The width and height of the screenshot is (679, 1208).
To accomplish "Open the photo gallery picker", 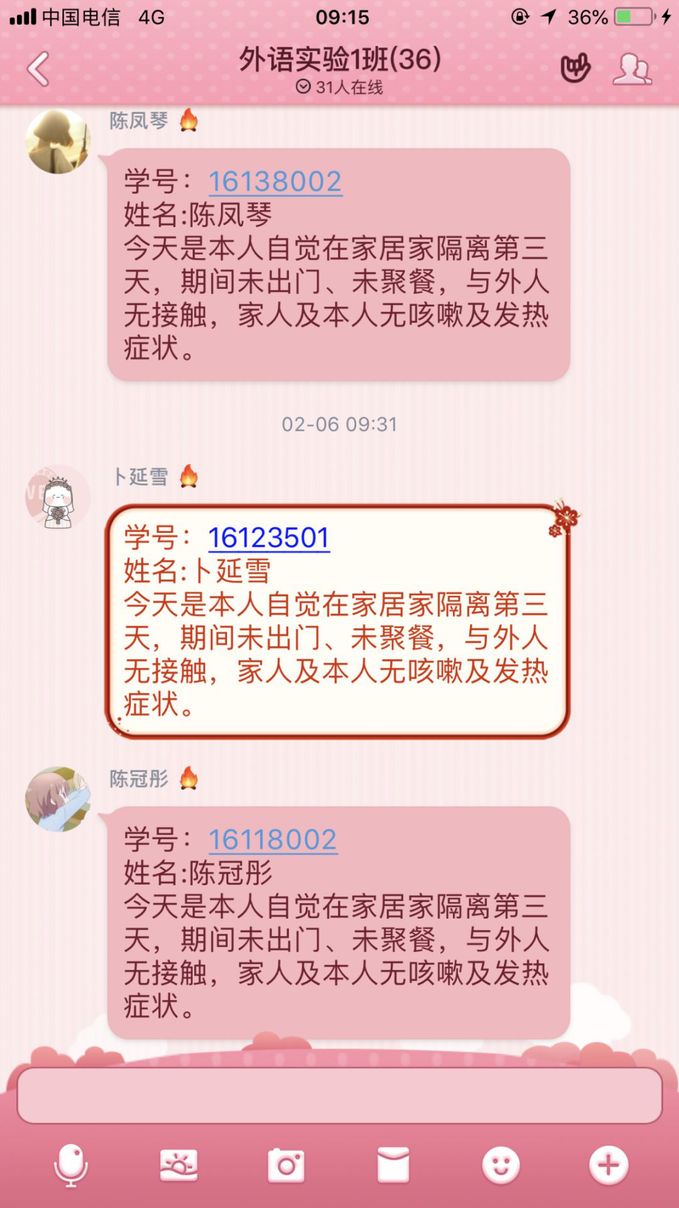I will (179, 1165).
